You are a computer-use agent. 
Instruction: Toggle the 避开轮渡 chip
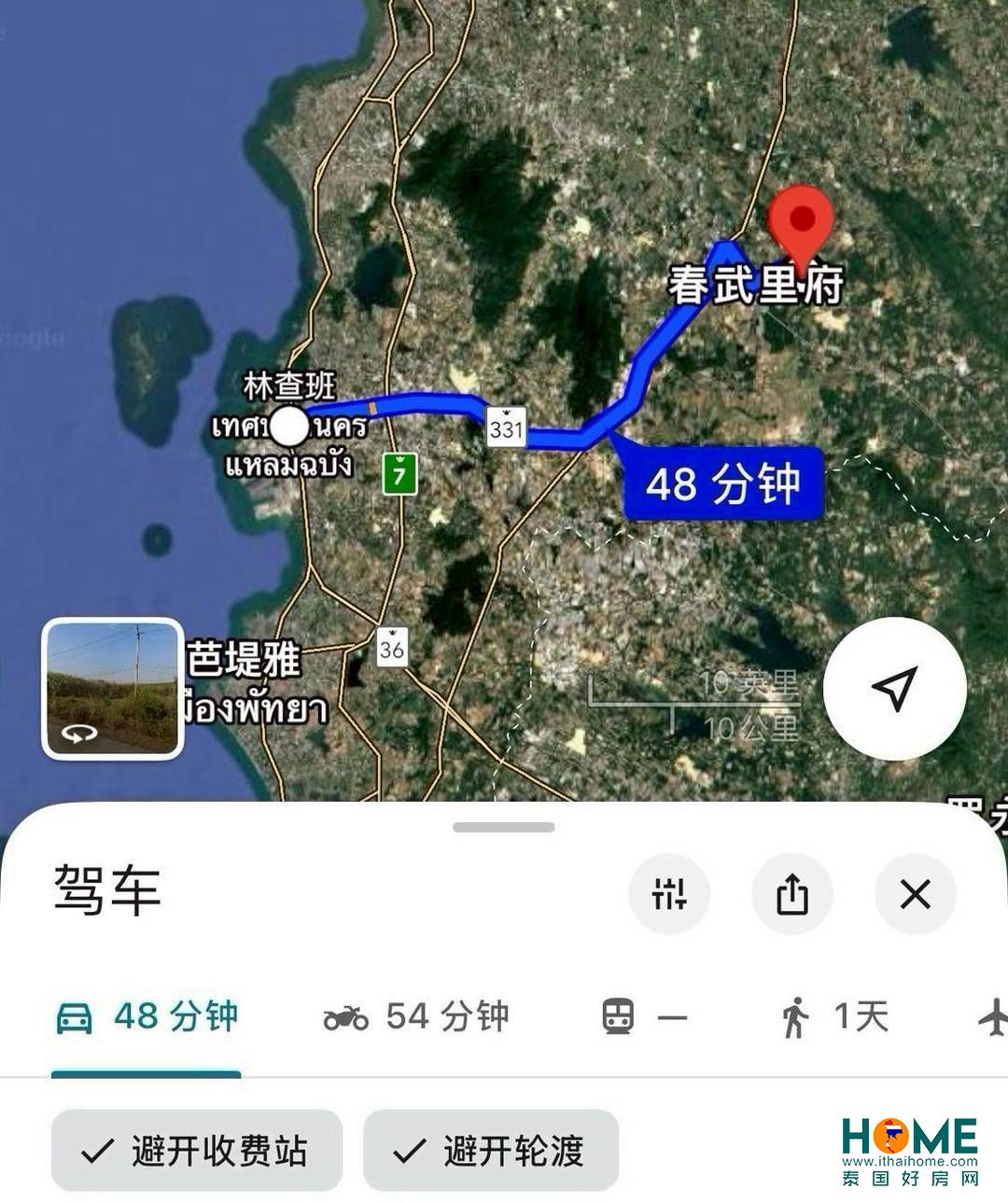coord(491,1151)
